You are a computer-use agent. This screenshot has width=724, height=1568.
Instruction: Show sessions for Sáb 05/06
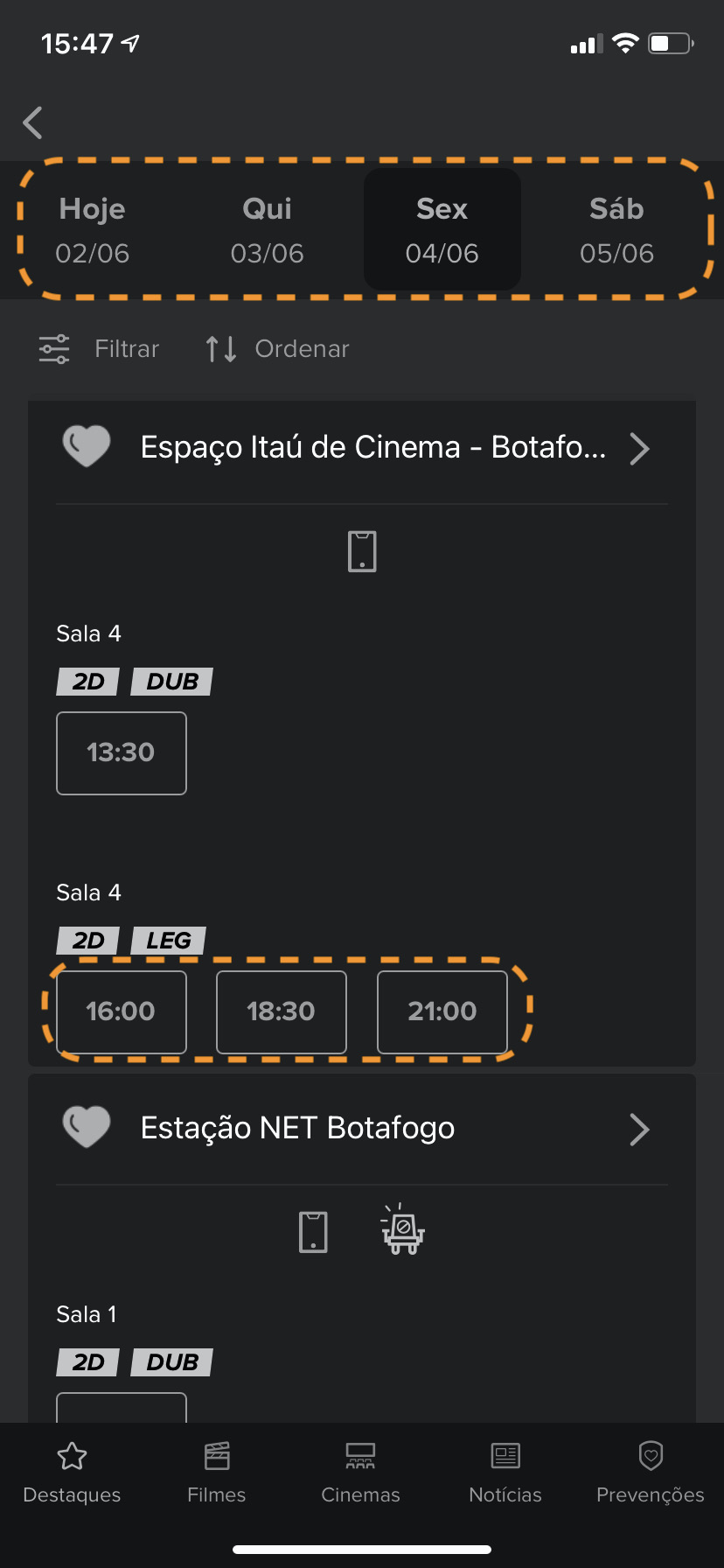[616, 230]
